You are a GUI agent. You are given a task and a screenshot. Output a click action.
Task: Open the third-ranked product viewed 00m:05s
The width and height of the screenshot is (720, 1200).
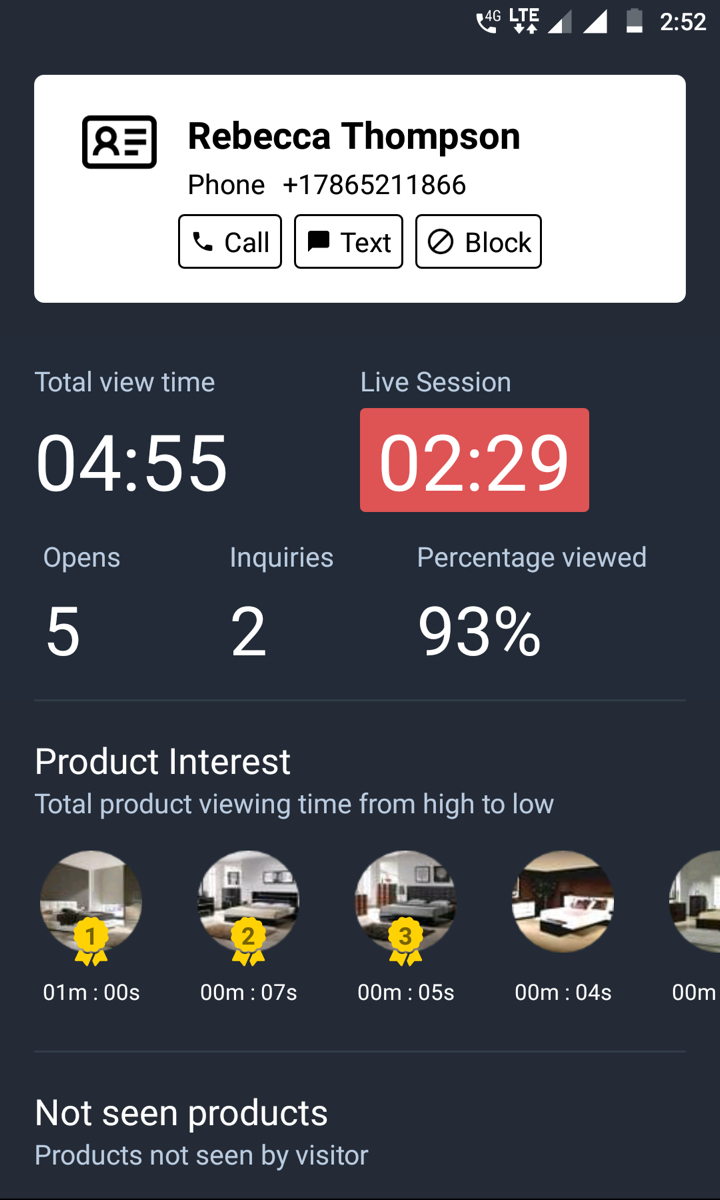[405, 902]
